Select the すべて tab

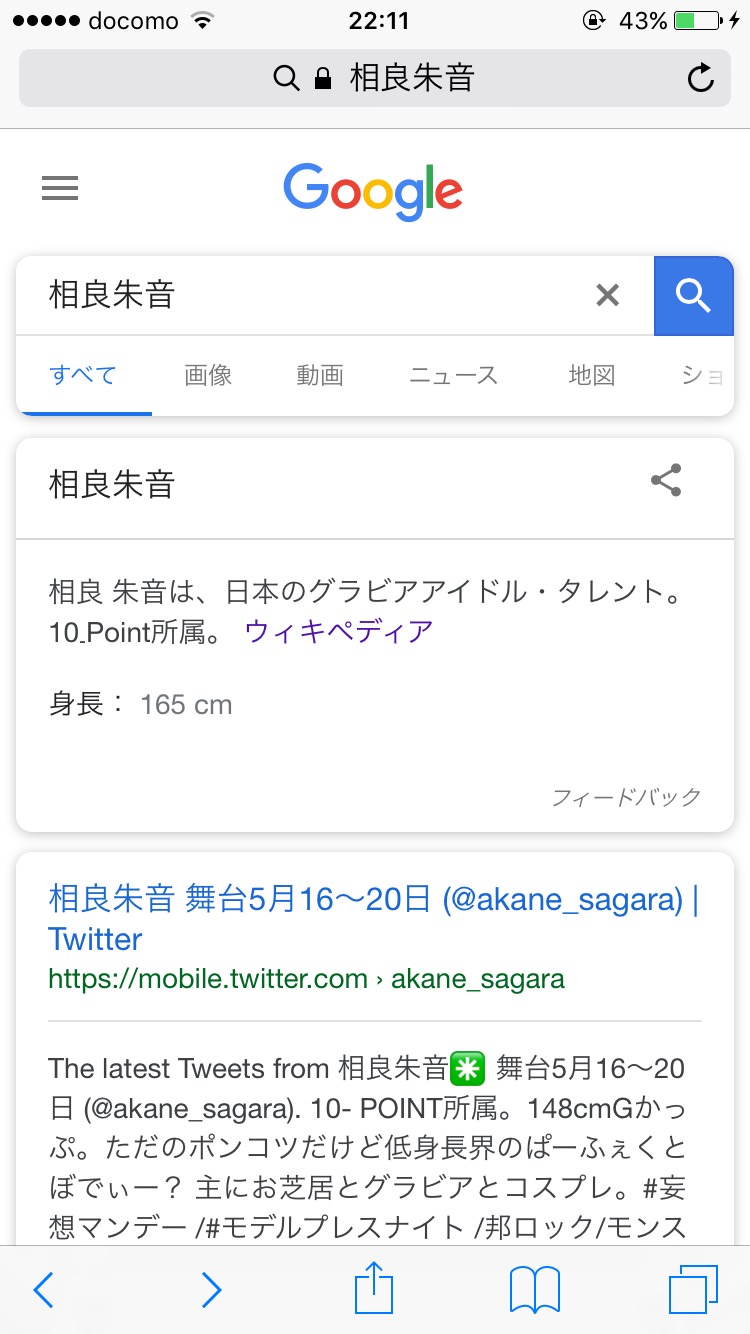[84, 375]
